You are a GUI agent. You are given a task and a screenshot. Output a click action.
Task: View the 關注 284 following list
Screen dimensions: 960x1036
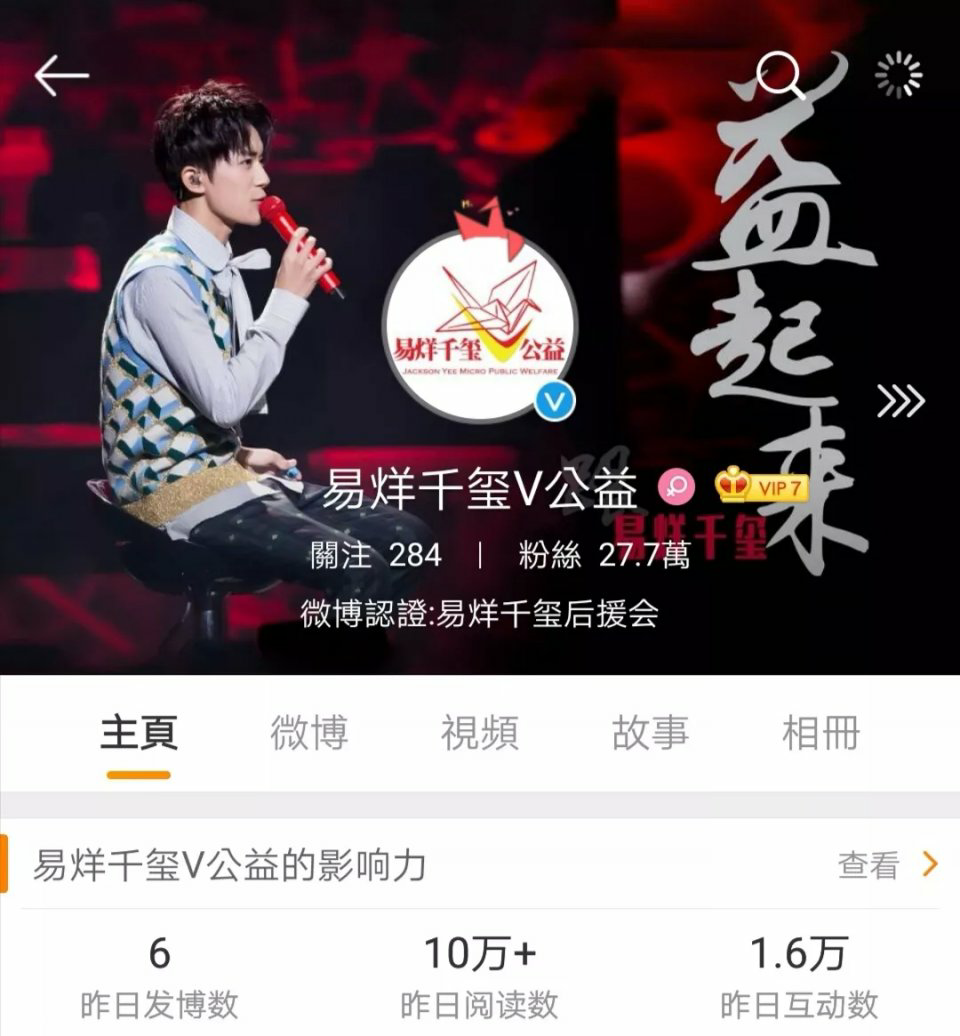376,556
